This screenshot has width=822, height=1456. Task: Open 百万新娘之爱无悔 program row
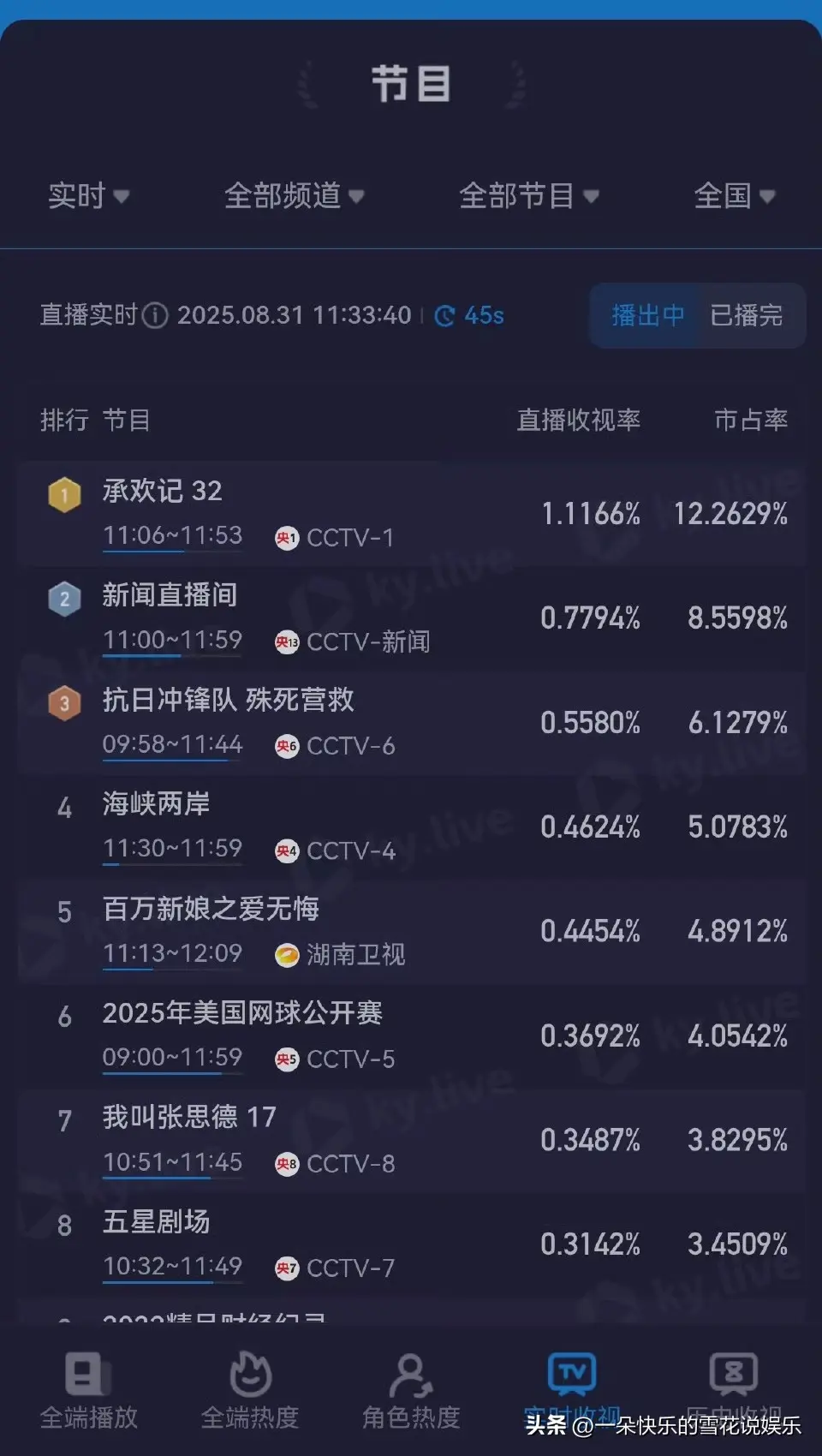pyautogui.click(x=411, y=931)
